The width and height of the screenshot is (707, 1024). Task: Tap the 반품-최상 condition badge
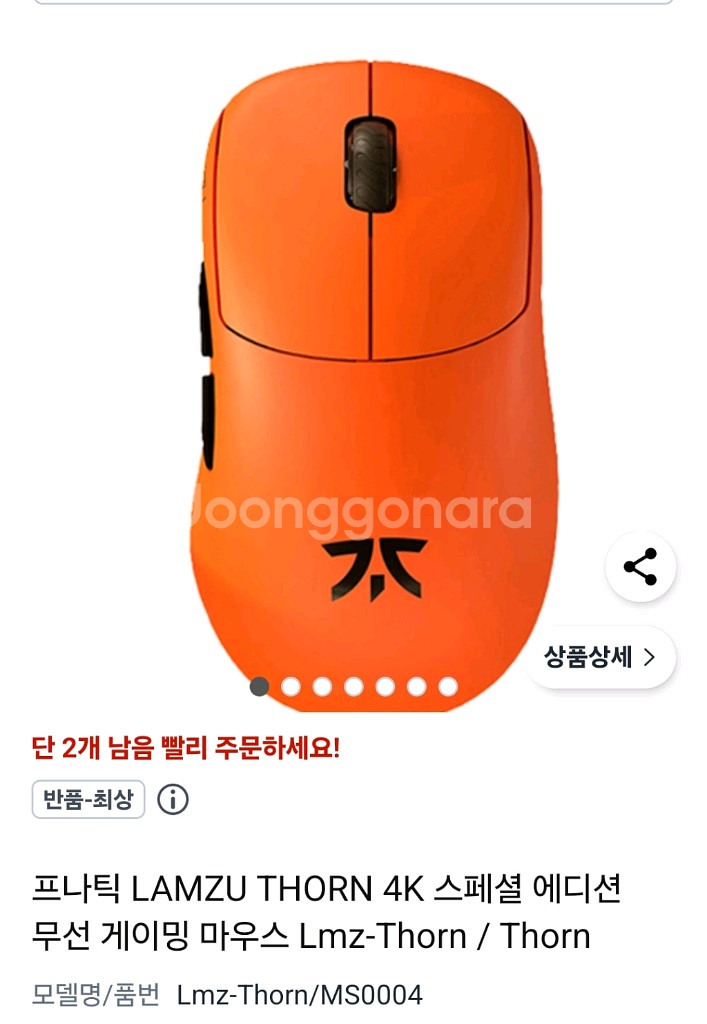(88, 799)
